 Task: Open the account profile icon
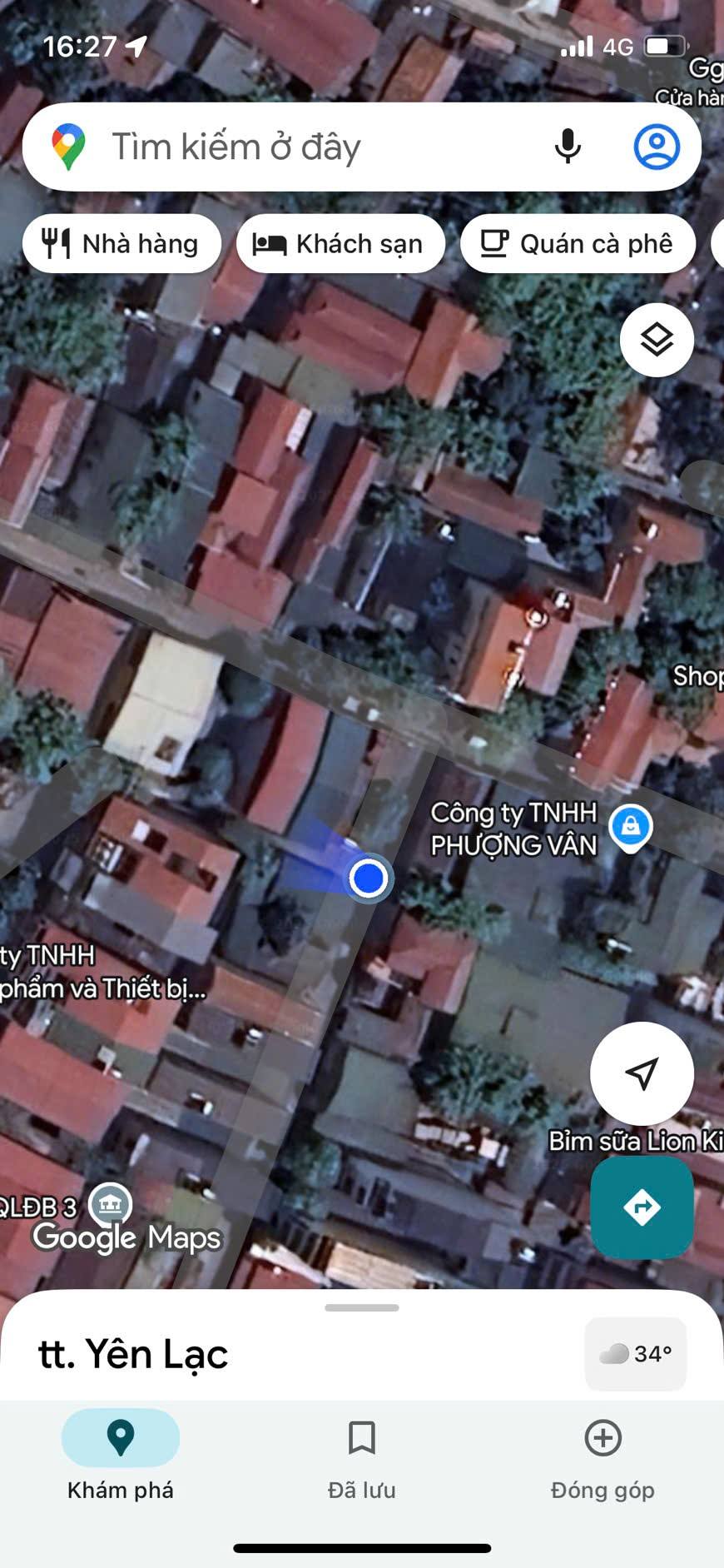pos(657,147)
